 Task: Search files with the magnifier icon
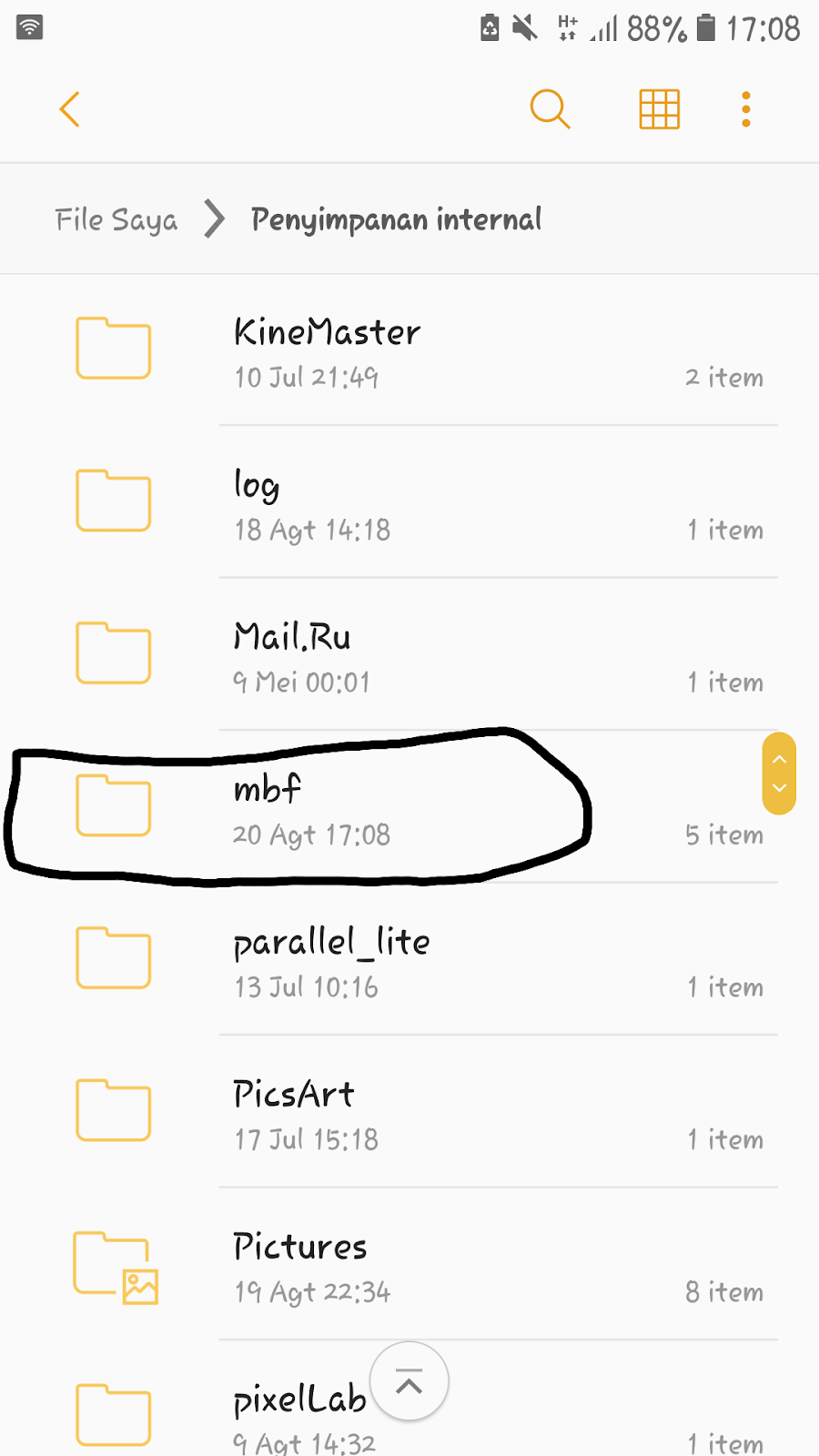[550, 110]
